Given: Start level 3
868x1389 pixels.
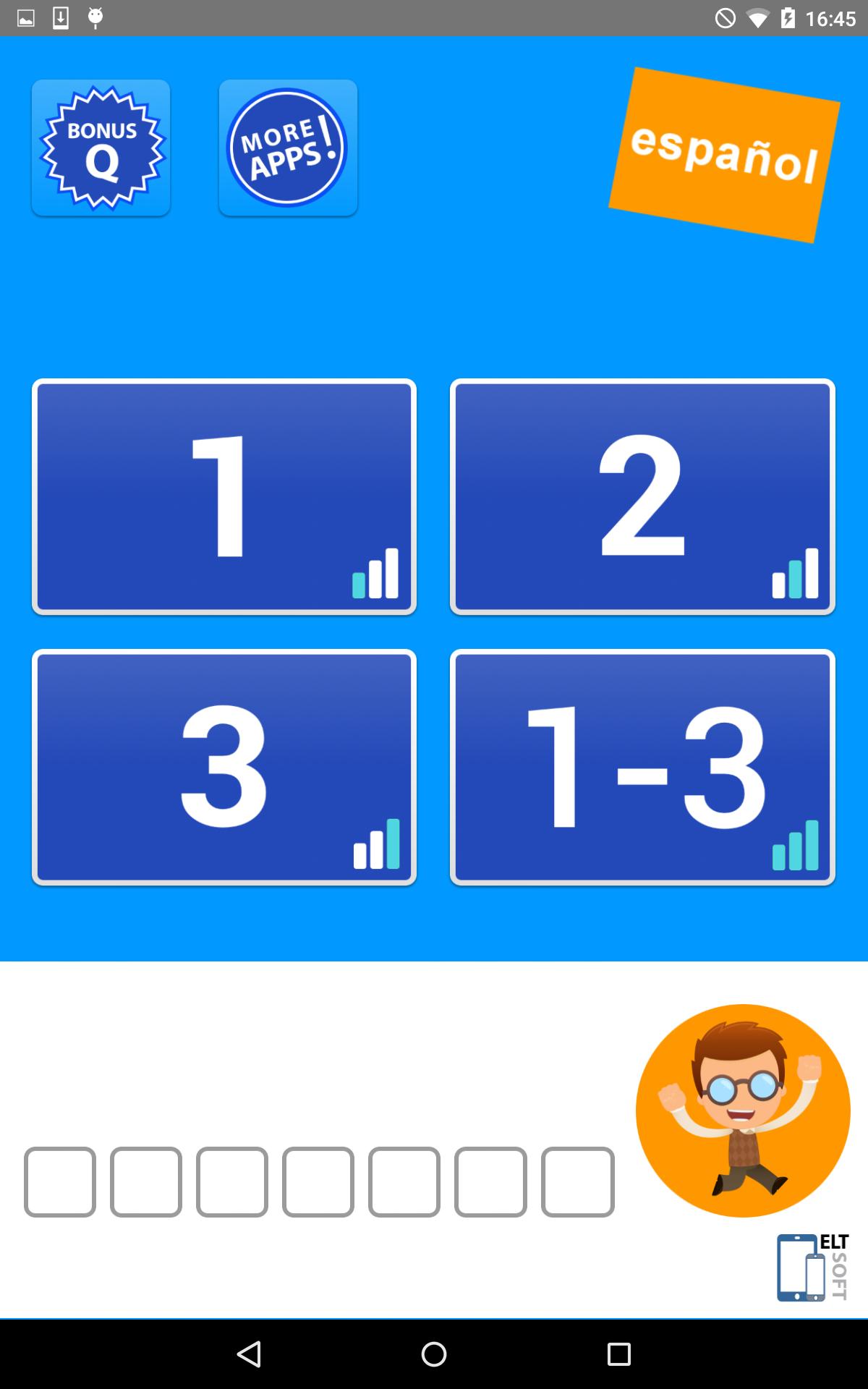Looking at the screenshot, I should point(224,767).
